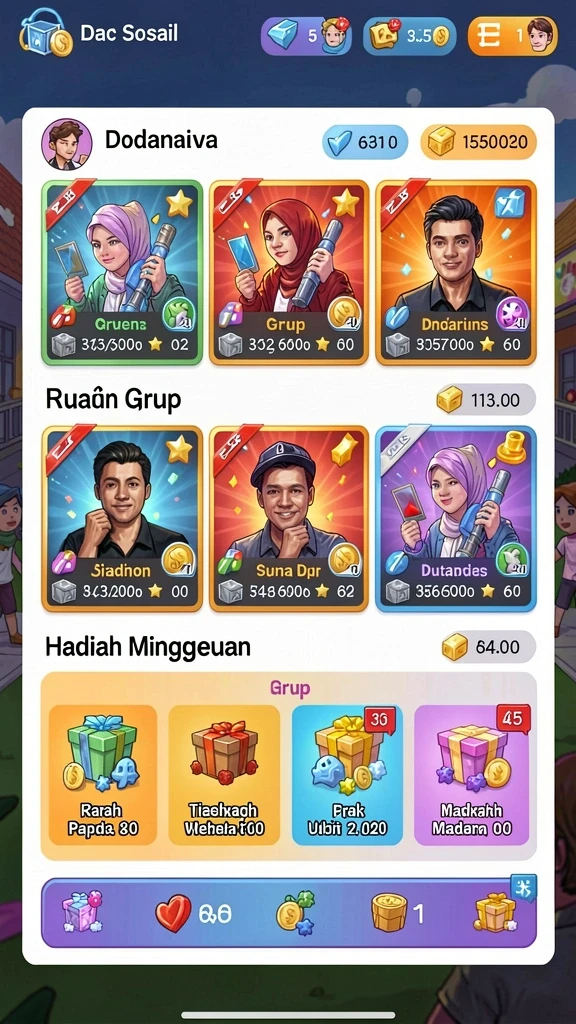Tap the blue 6310 check pill
The width and height of the screenshot is (576, 1024).
pyautogui.click(x=365, y=142)
